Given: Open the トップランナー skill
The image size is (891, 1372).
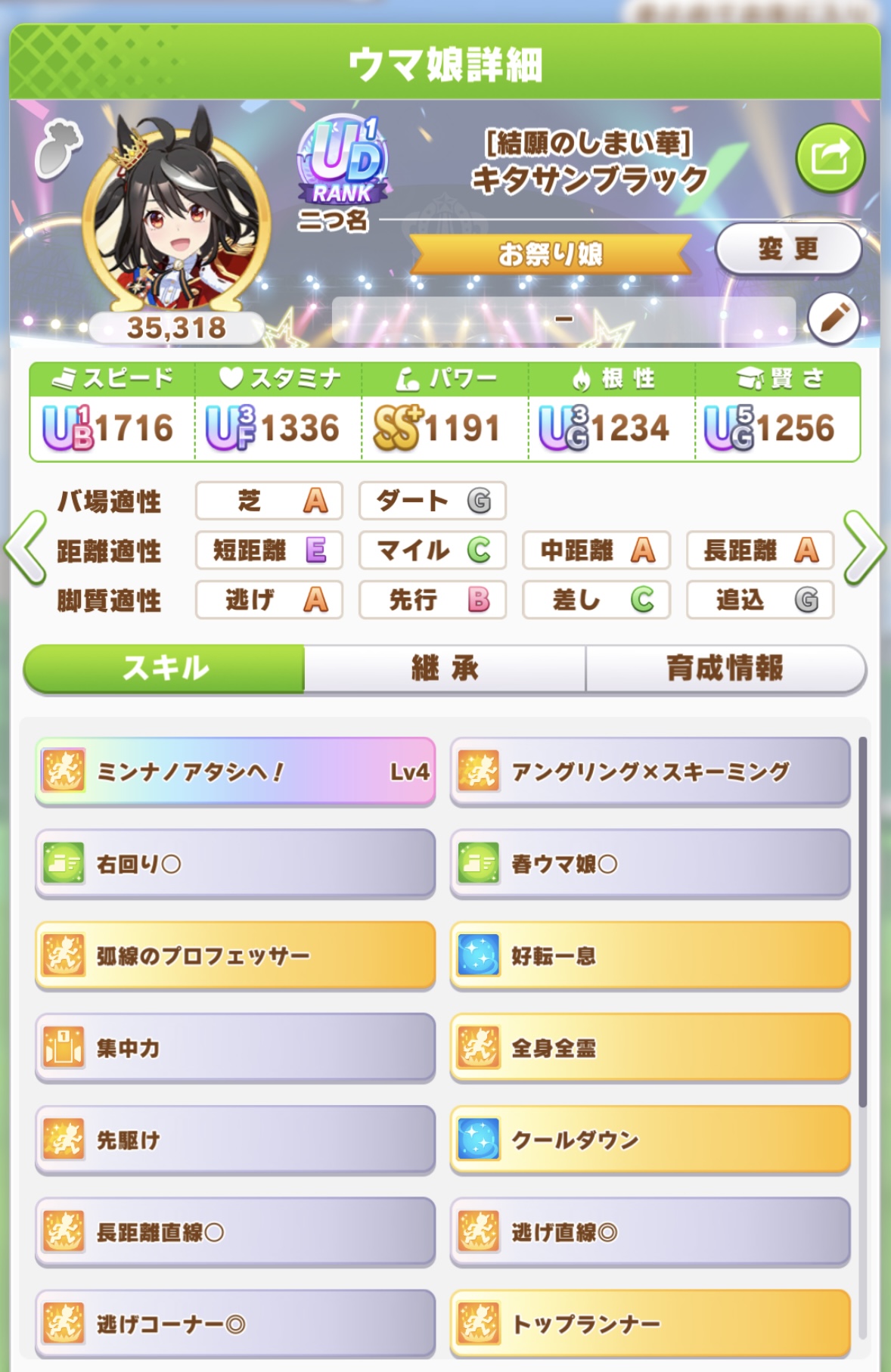Looking at the screenshot, I should pyautogui.click(x=650, y=1324).
